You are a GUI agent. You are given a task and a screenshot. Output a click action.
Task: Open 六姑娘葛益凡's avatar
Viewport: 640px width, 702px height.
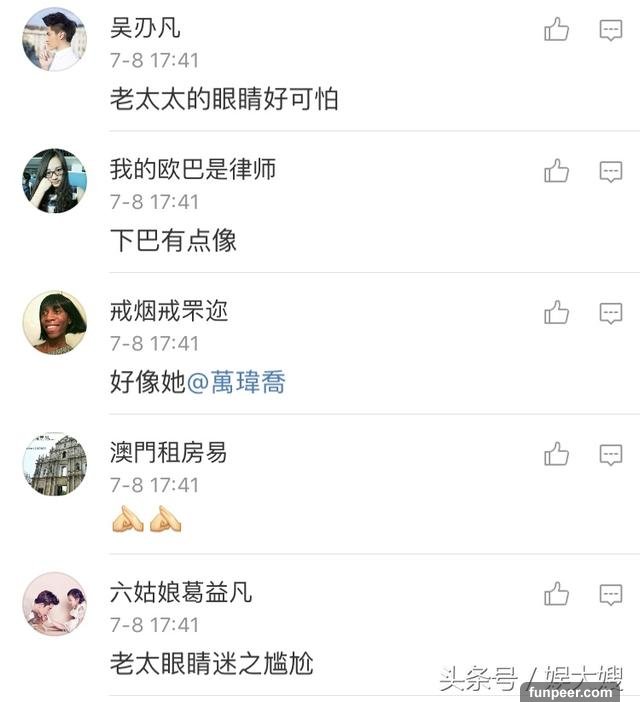click(54, 605)
